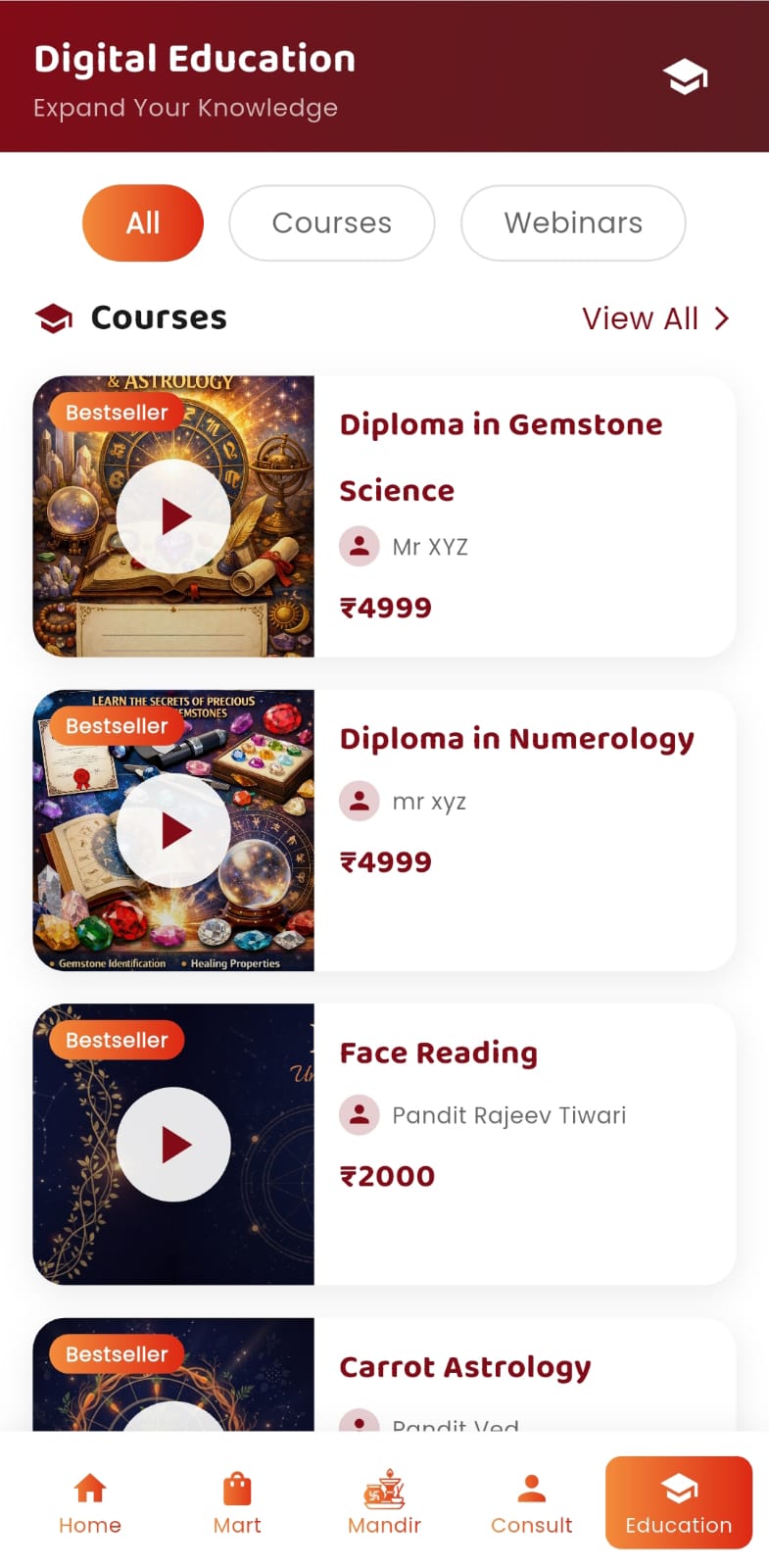Play the Diploma in Gemstone Science preview

[x=173, y=516]
